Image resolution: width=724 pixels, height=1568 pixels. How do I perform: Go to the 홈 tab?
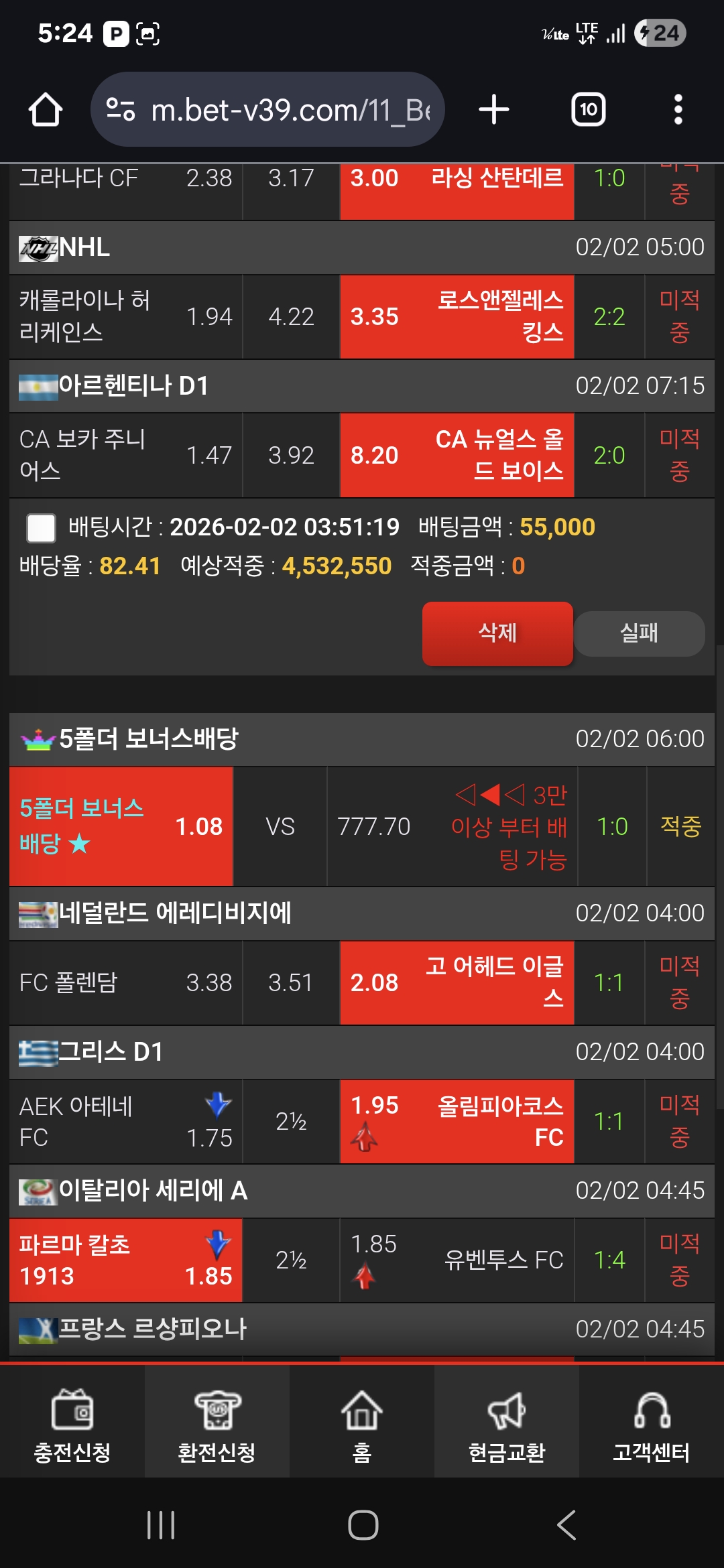362,1423
